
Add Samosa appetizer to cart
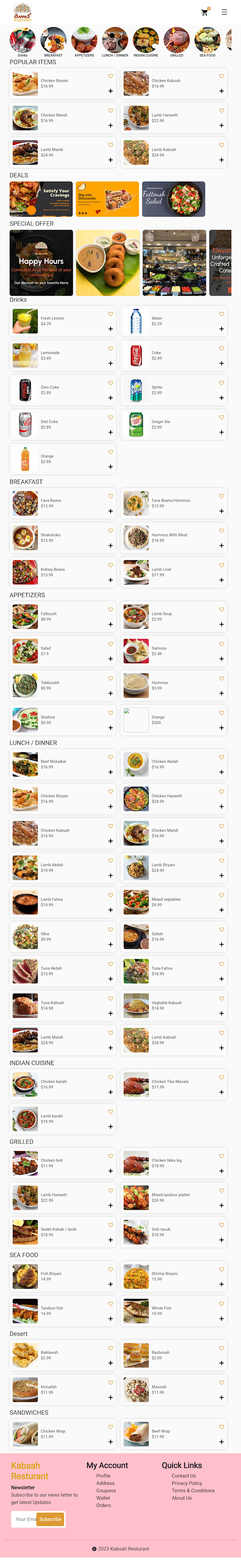(222, 659)
